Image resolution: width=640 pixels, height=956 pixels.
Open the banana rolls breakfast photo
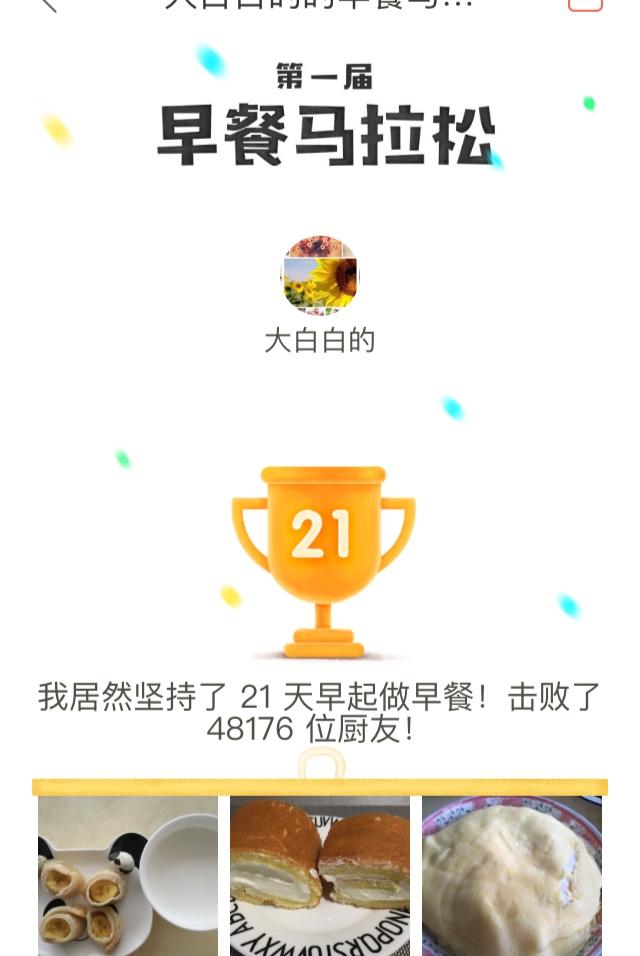pos(128,876)
